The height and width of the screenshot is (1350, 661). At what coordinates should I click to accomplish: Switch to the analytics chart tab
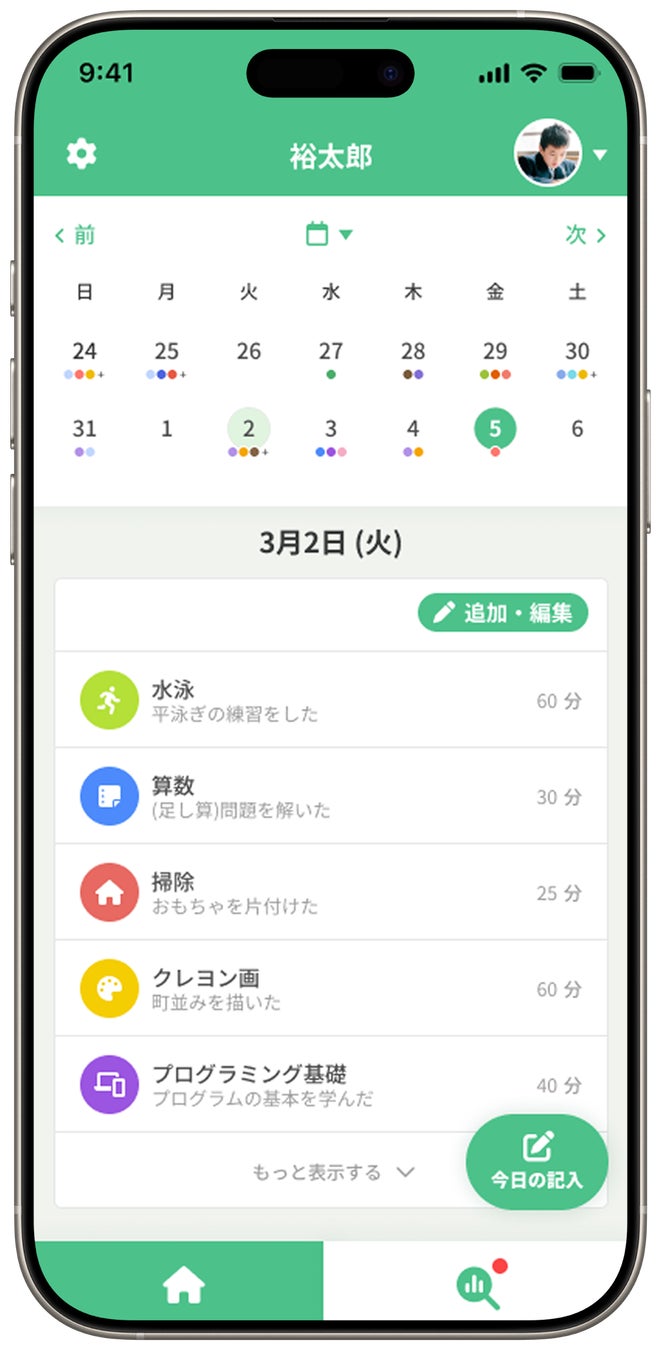pos(478,1285)
